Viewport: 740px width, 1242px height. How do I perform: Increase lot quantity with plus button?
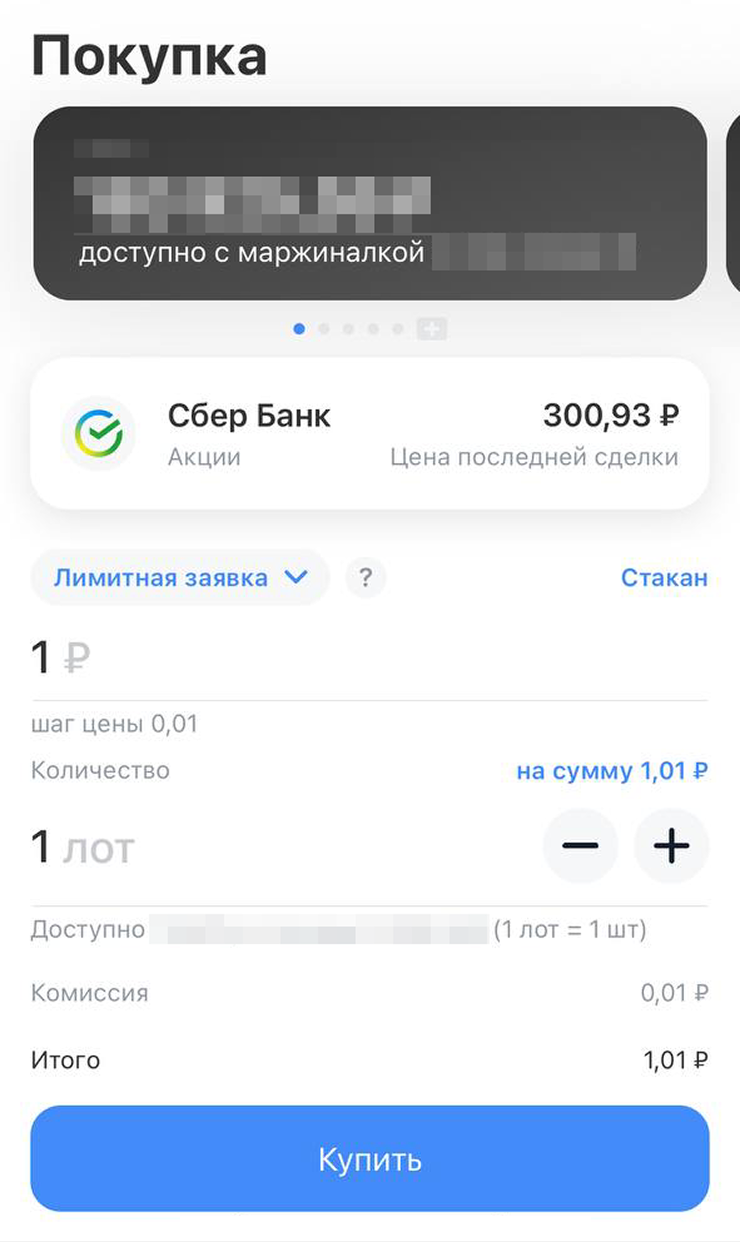click(x=671, y=847)
